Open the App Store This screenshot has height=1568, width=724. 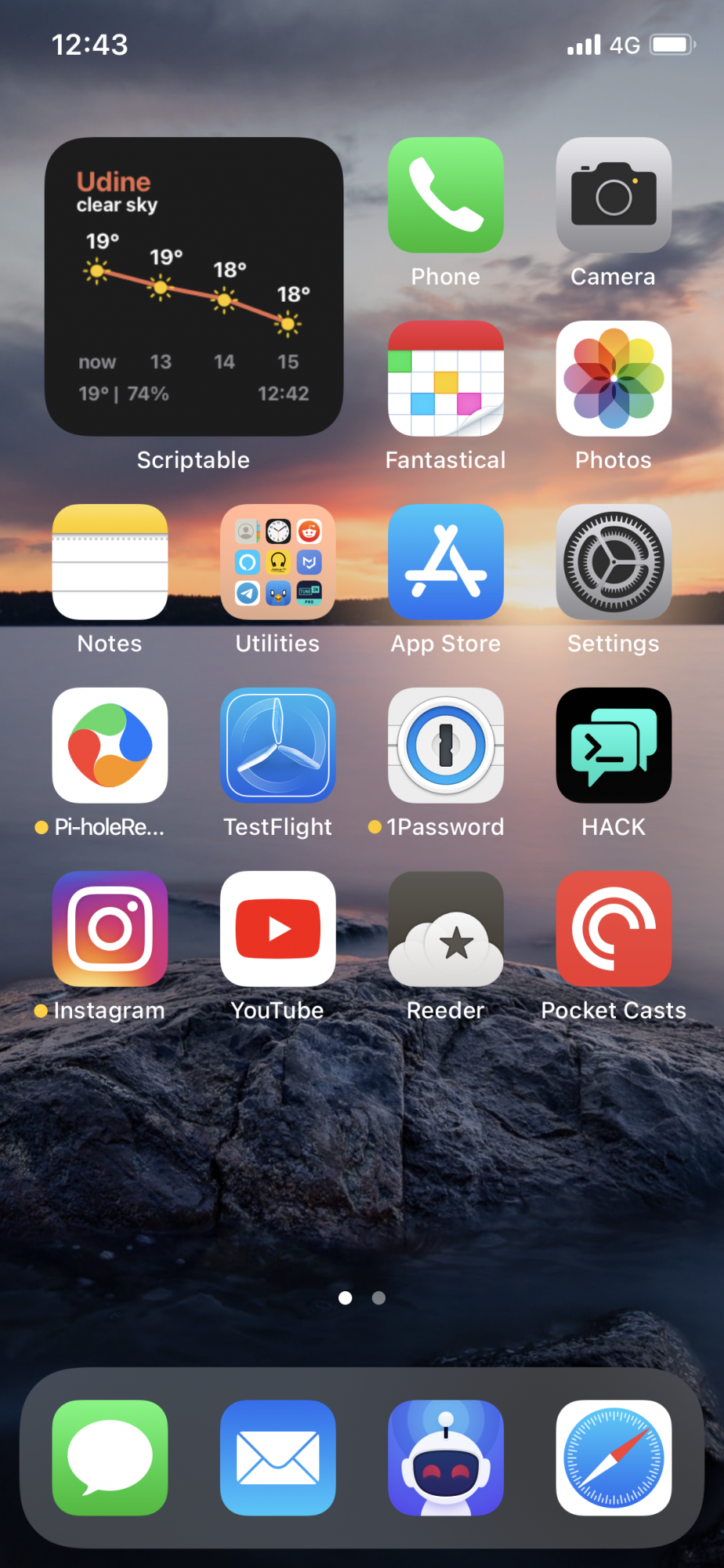pyautogui.click(x=445, y=562)
